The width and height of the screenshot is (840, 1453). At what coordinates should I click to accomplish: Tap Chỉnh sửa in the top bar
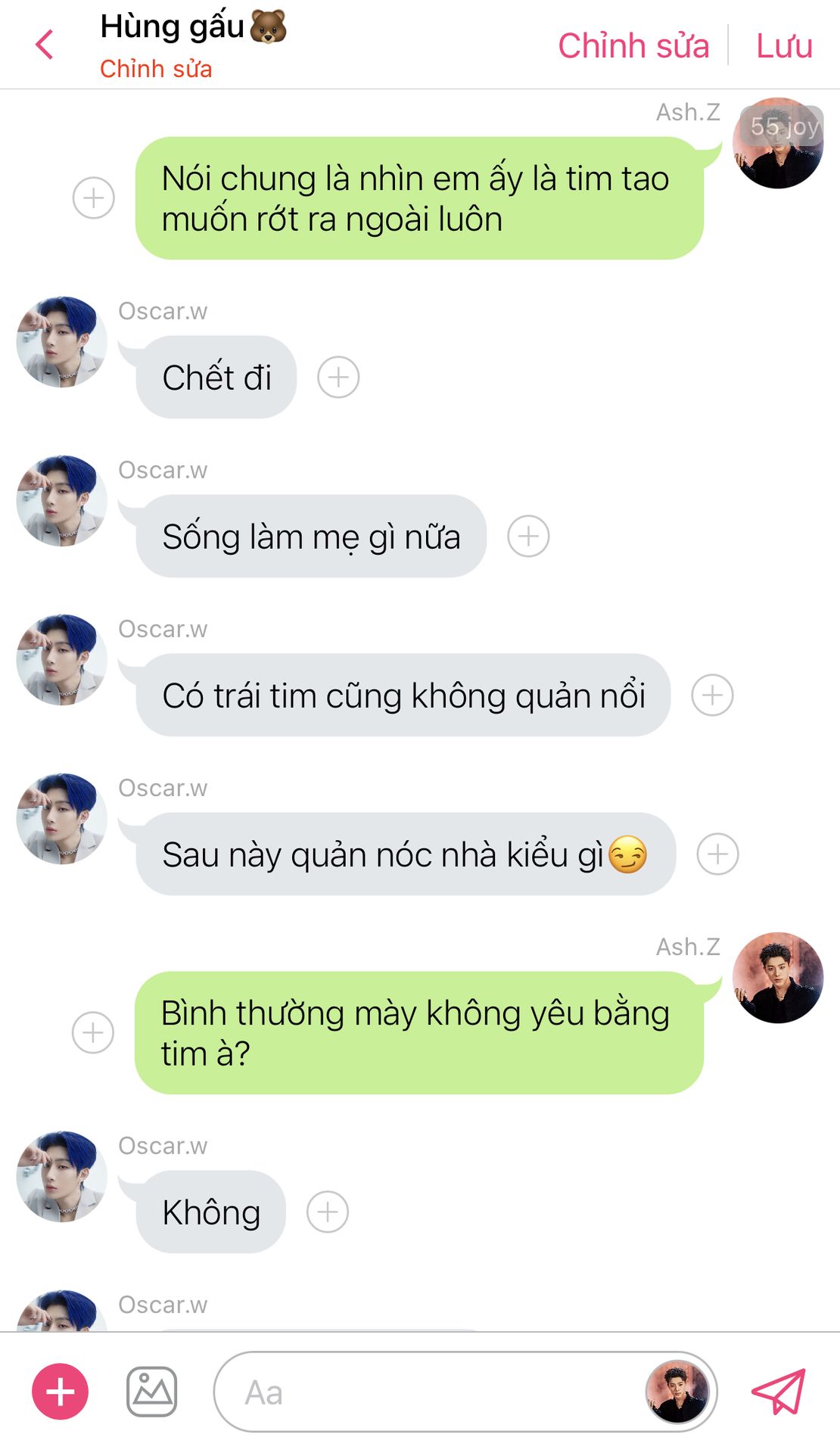pos(633,45)
